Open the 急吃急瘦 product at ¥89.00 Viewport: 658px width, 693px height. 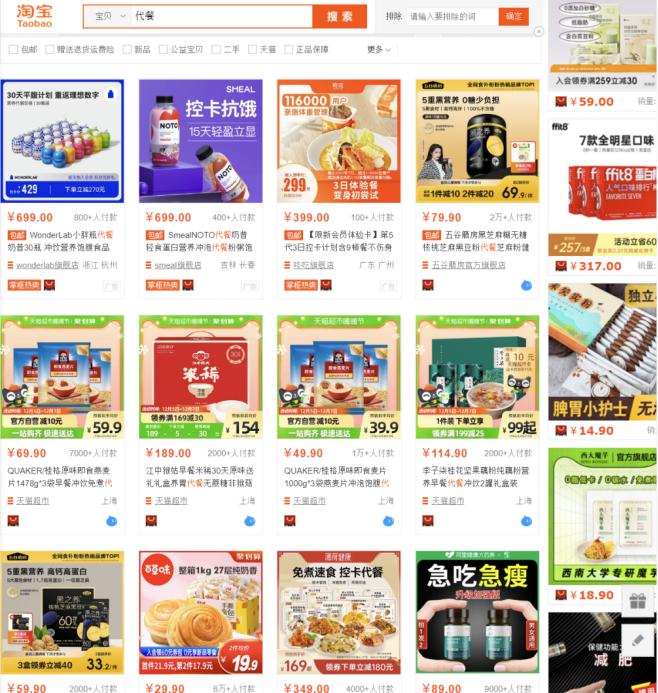[x=477, y=612]
